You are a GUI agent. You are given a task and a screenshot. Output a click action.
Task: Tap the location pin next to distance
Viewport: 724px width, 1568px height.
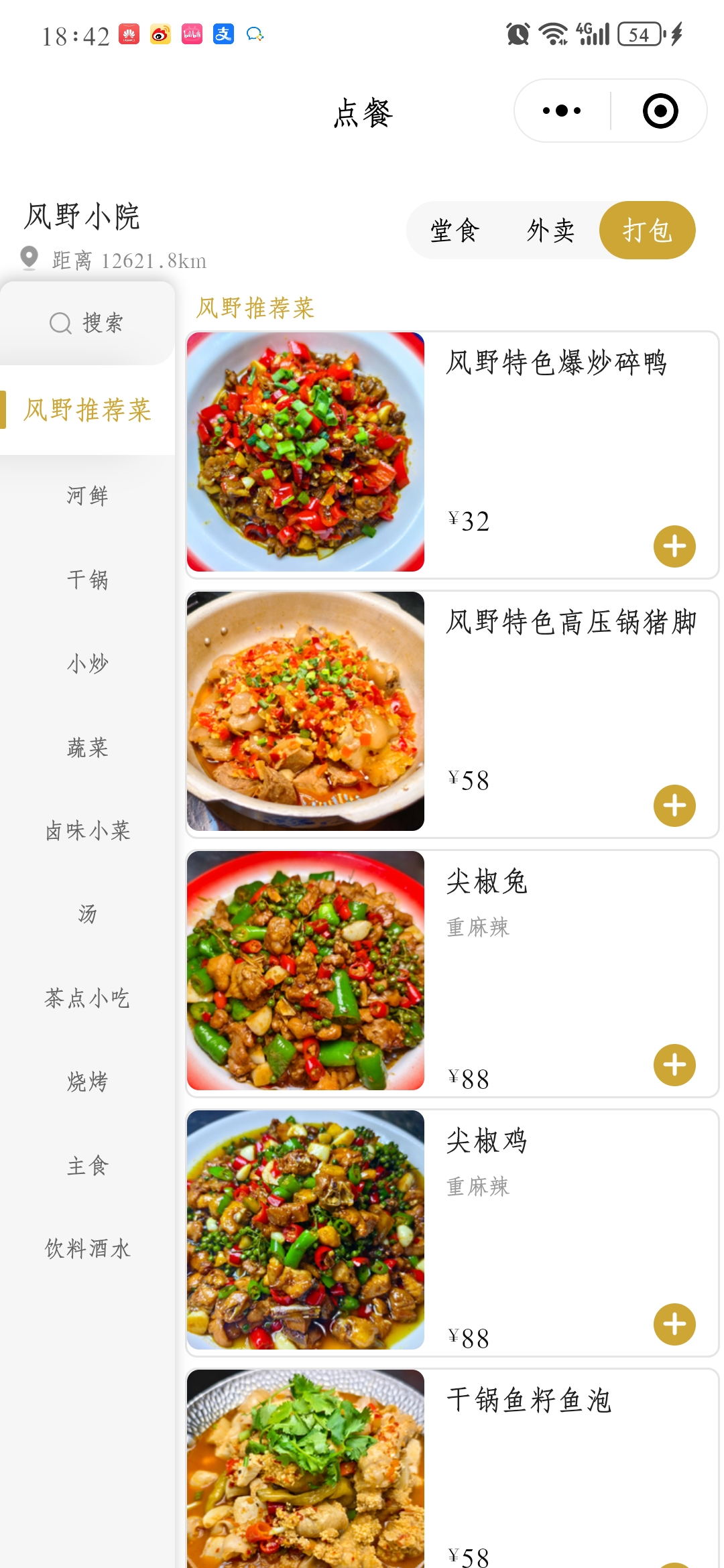pyautogui.click(x=28, y=258)
